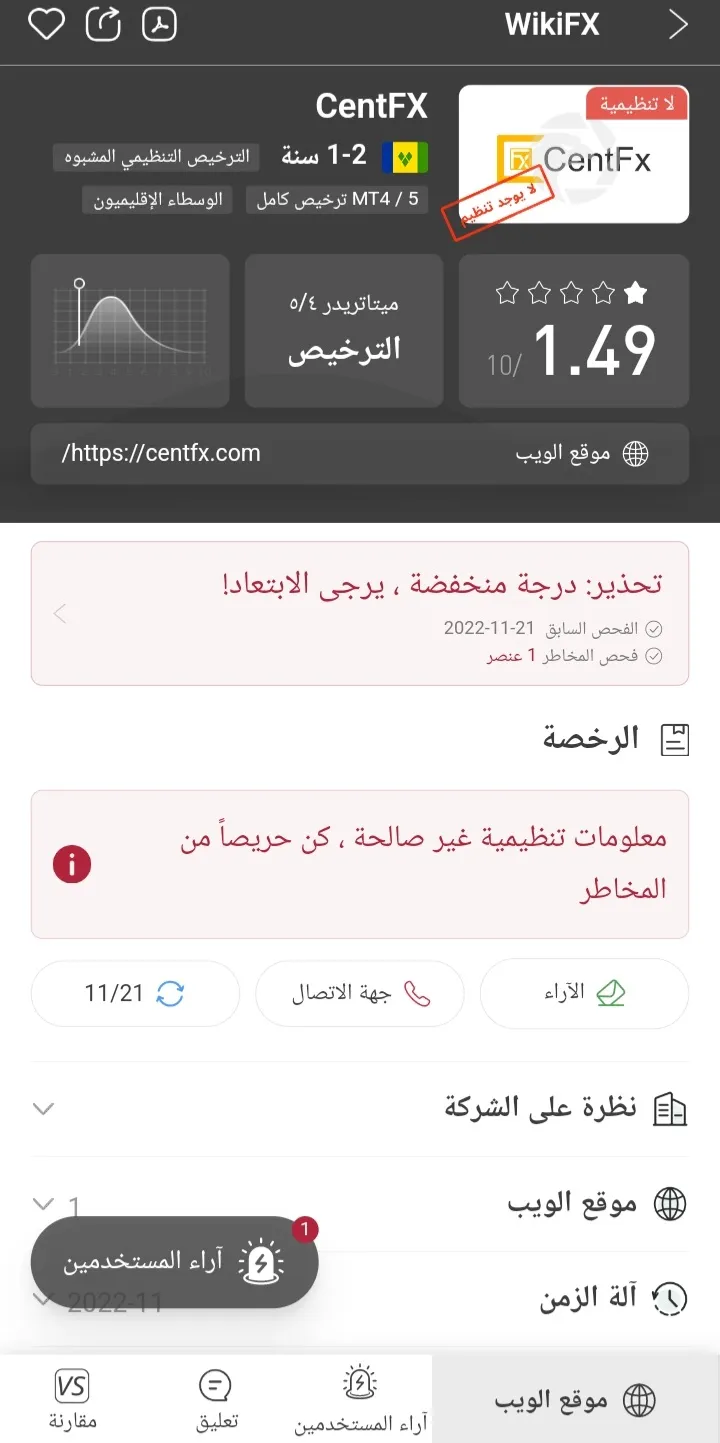This screenshot has width=720, height=1443.
Task: Tap the الآراء button
Action: pos(584,994)
